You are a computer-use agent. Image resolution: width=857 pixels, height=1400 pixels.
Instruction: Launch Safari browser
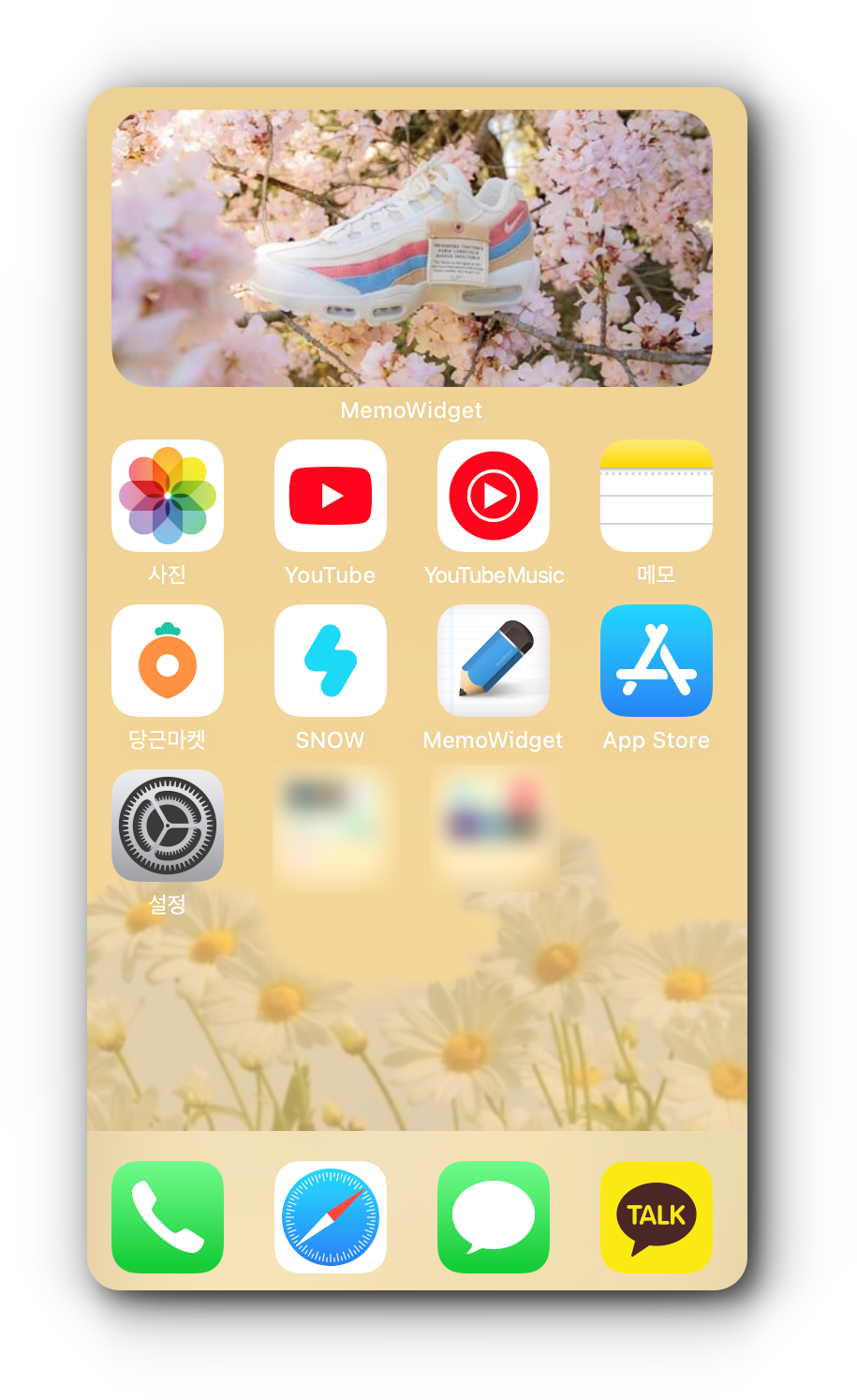331,1217
